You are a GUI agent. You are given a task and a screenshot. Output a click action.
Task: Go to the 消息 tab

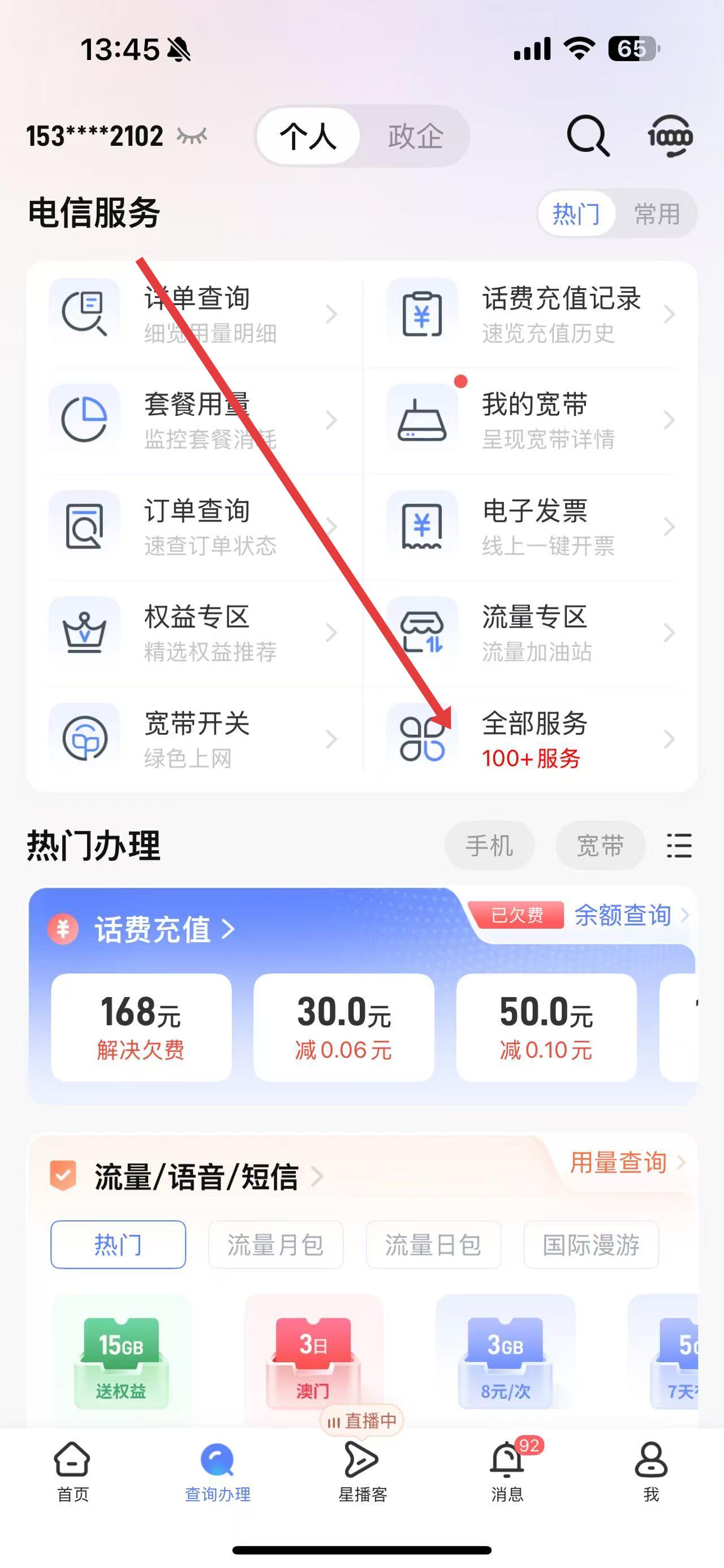(507, 1470)
